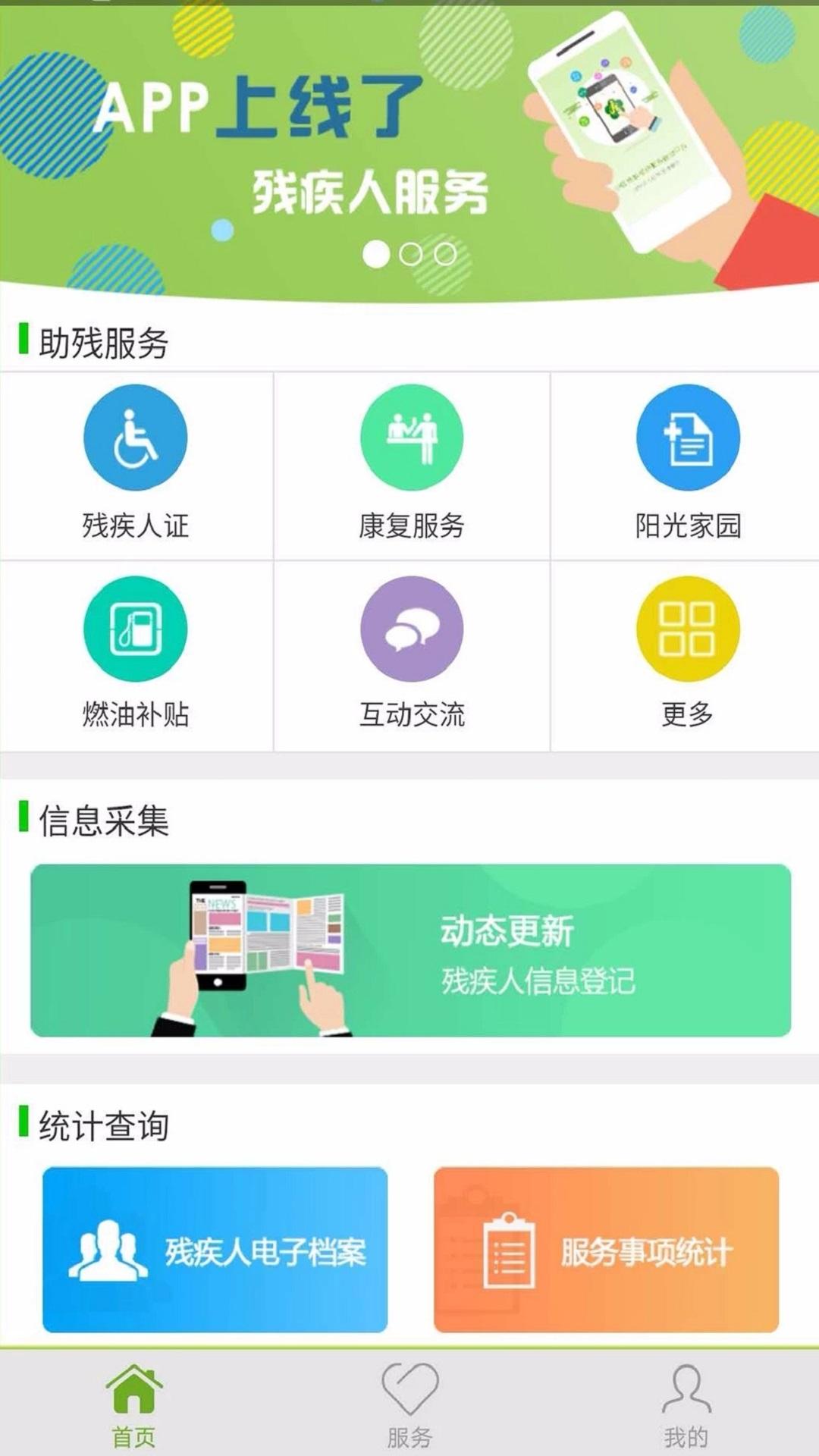Switch to the 我的 tab
Image resolution: width=819 pixels, height=1456 pixels.
click(x=686, y=1404)
